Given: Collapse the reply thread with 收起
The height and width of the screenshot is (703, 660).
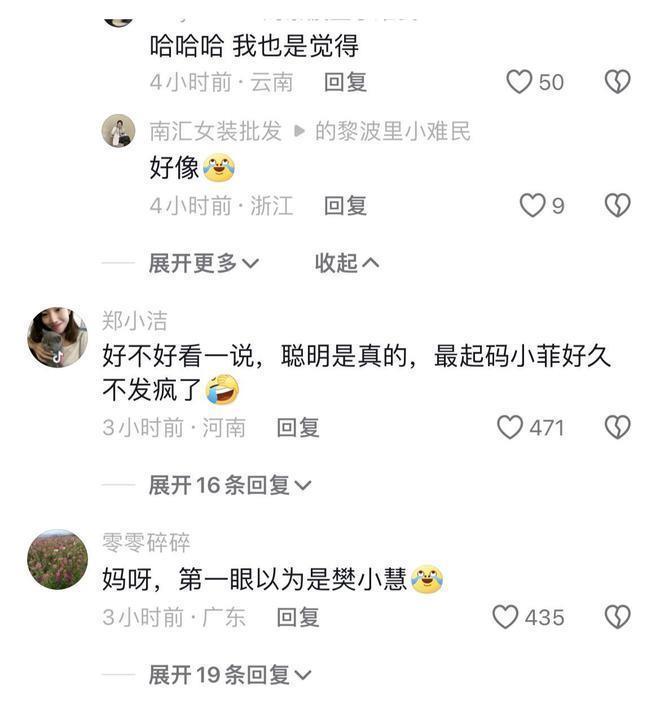Looking at the screenshot, I should pos(346,263).
